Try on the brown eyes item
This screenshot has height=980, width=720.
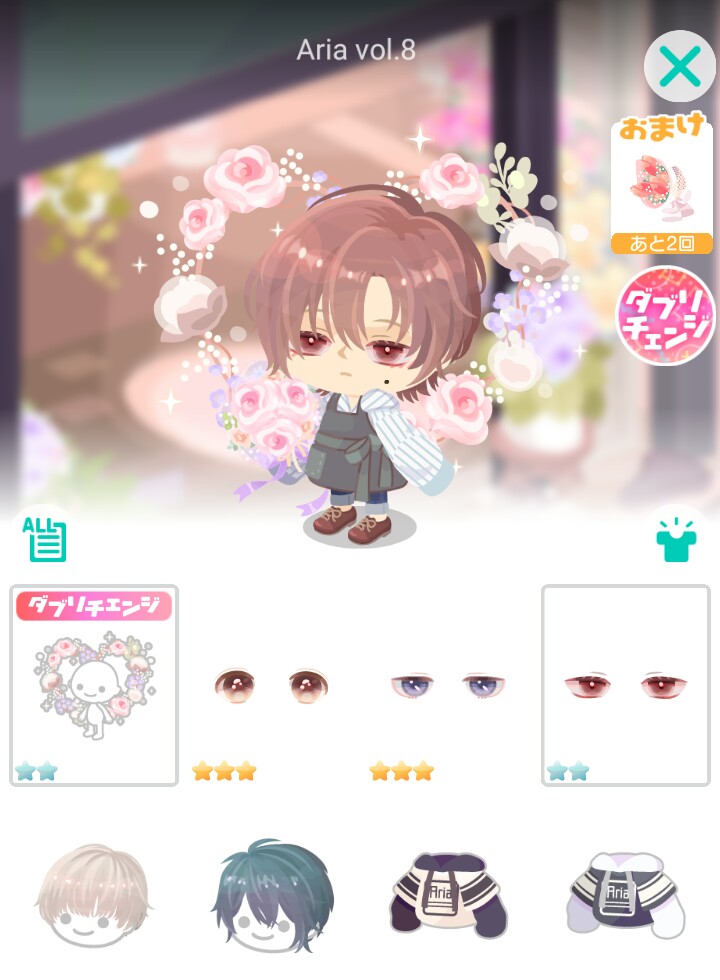point(271,685)
